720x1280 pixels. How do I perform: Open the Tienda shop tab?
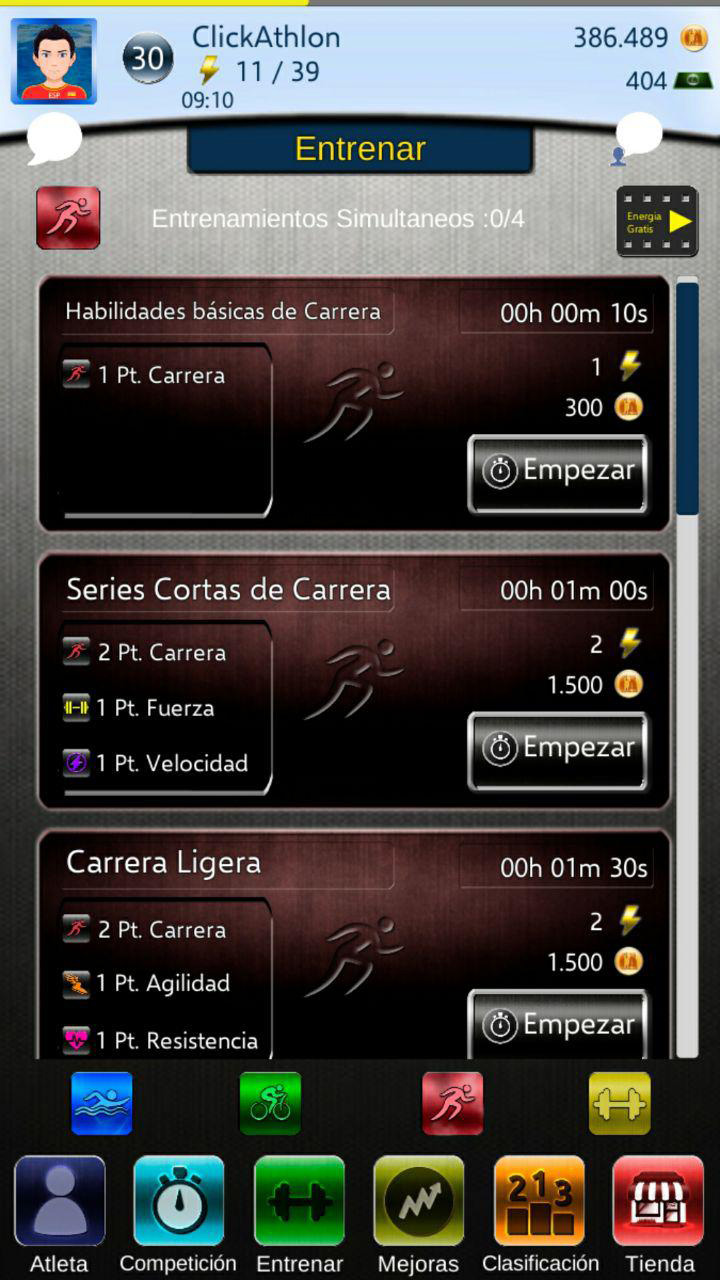pyautogui.click(x=658, y=1213)
